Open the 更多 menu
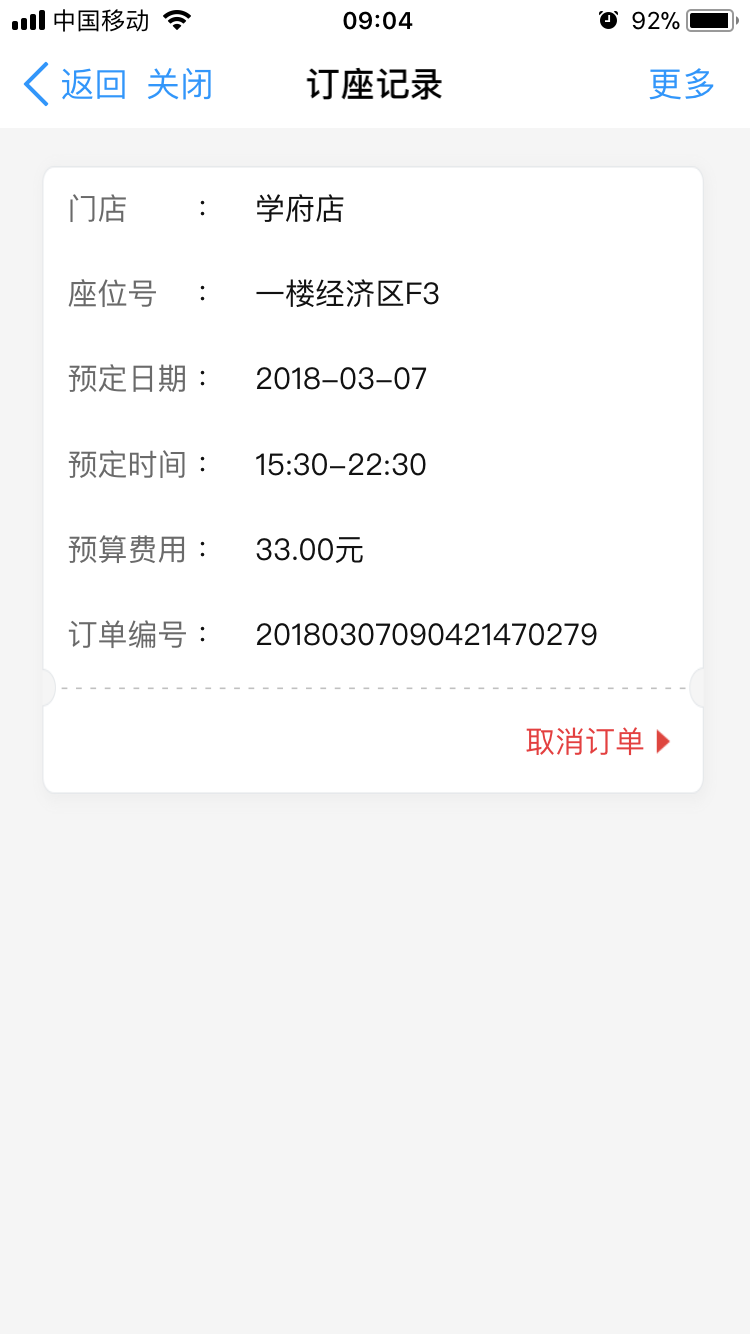The width and height of the screenshot is (750, 1334). [681, 85]
